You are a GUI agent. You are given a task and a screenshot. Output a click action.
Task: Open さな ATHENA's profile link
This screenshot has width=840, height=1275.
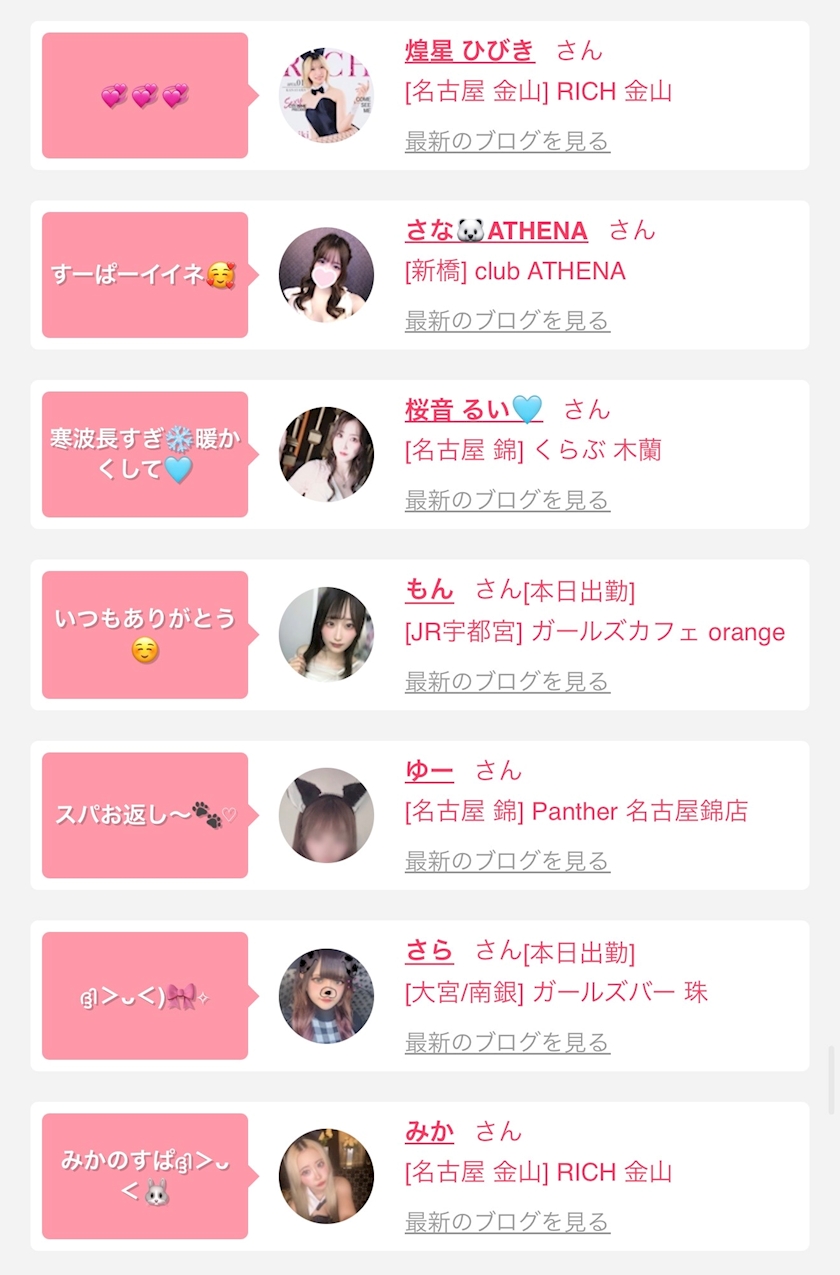pos(496,230)
